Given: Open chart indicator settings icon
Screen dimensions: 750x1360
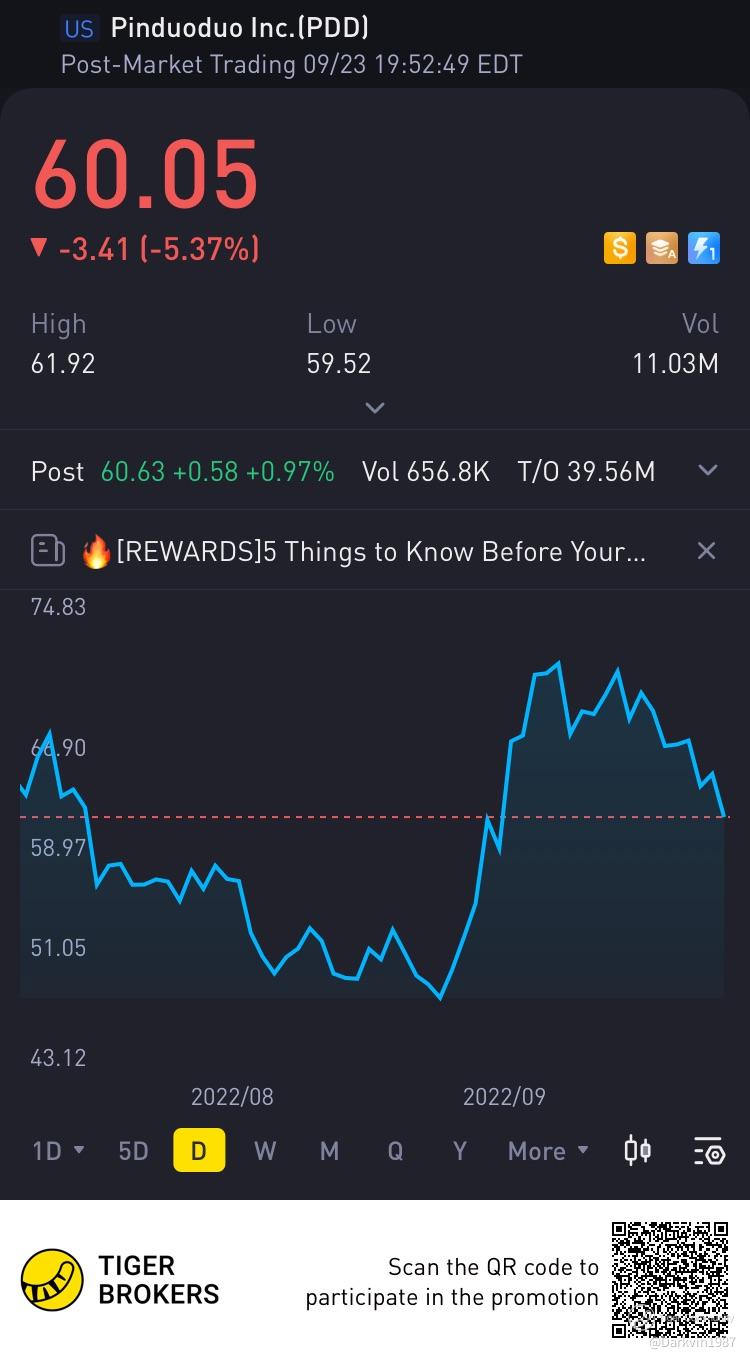Looking at the screenshot, I should [x=709, y=1151].
